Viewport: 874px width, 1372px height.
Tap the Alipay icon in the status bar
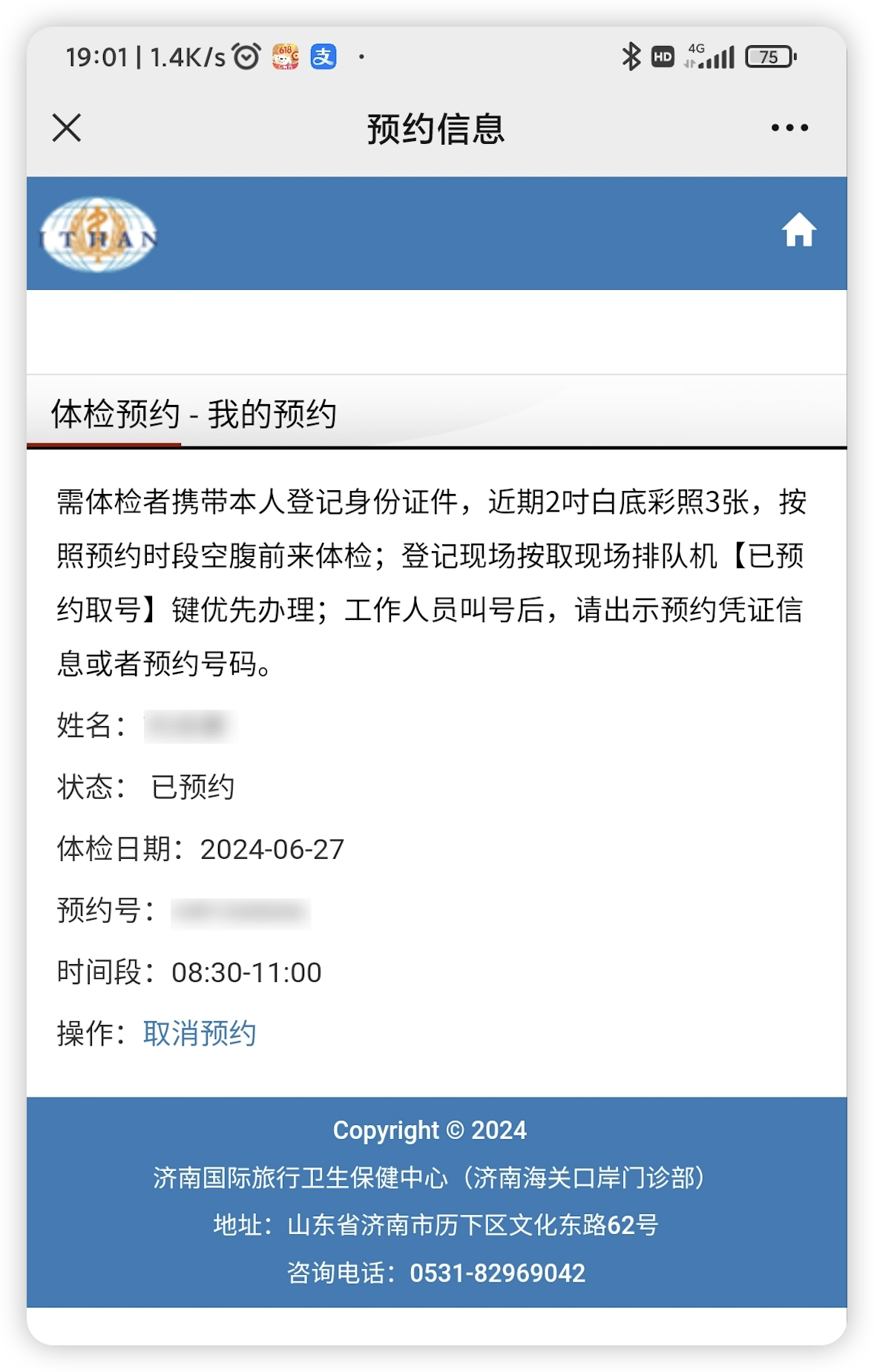[x=323, y=57]
